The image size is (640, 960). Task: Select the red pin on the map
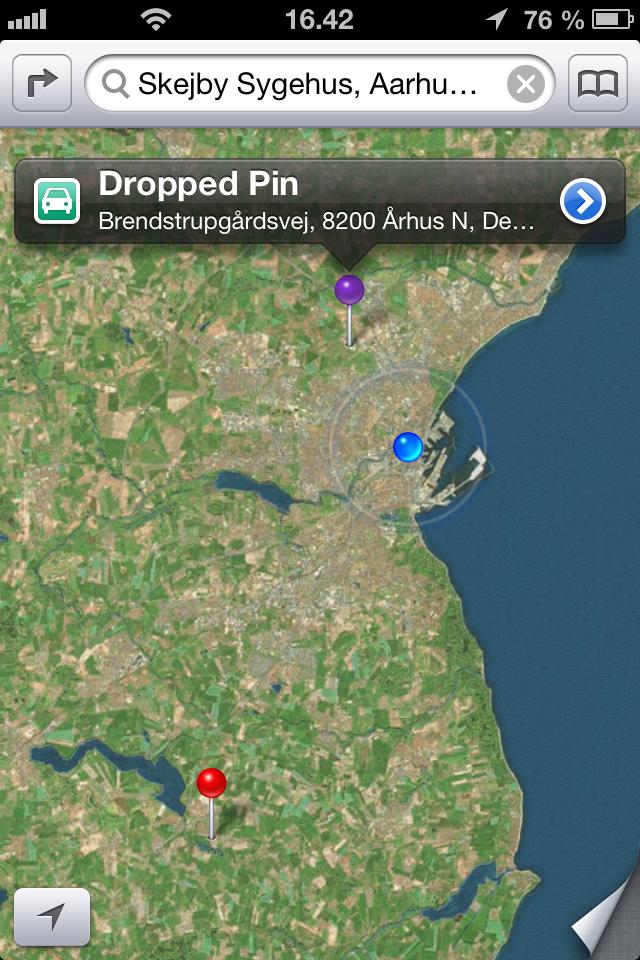(211, 783)
